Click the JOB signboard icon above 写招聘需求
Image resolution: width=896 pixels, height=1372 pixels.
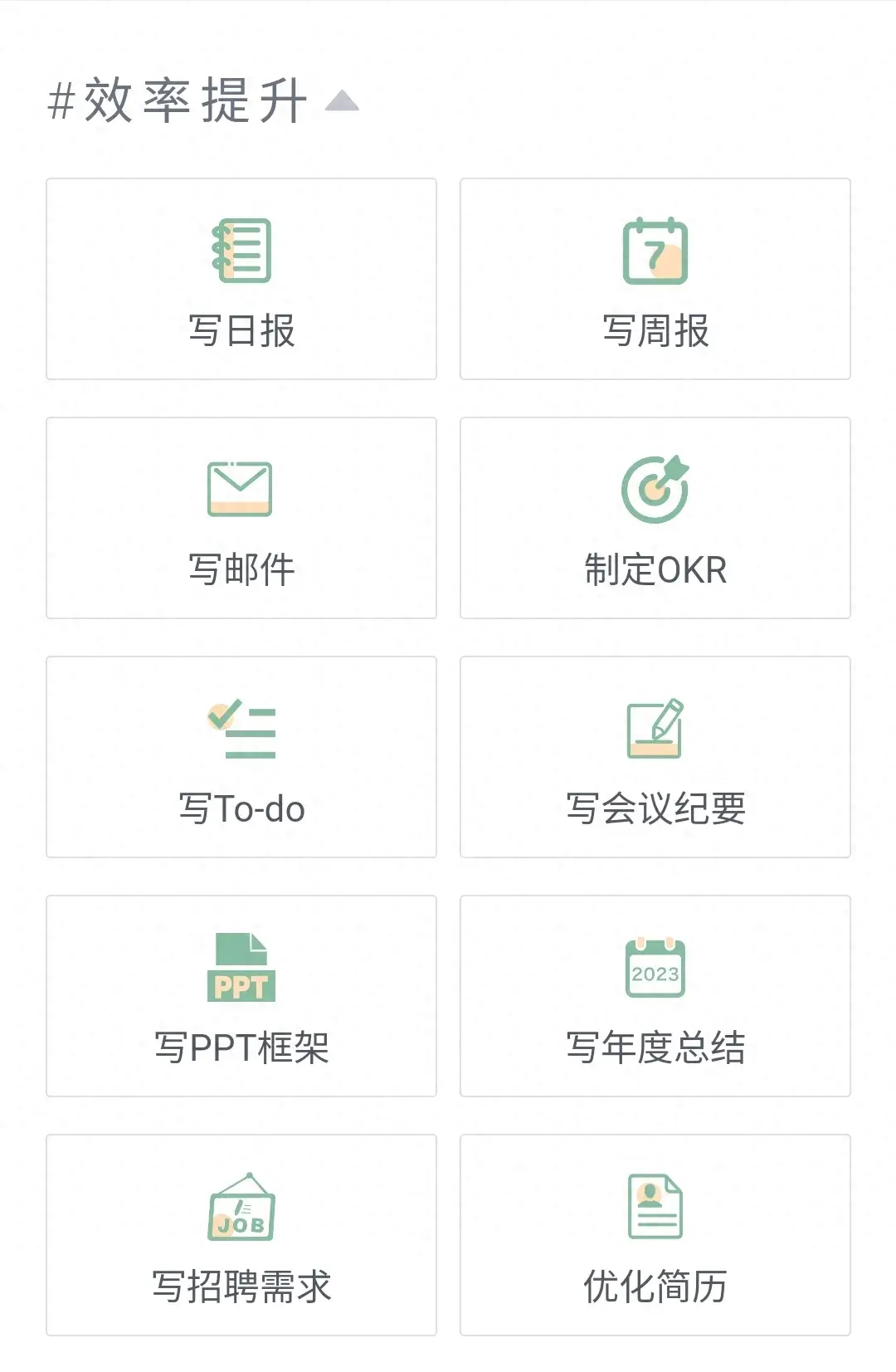tap(241, 1206)
